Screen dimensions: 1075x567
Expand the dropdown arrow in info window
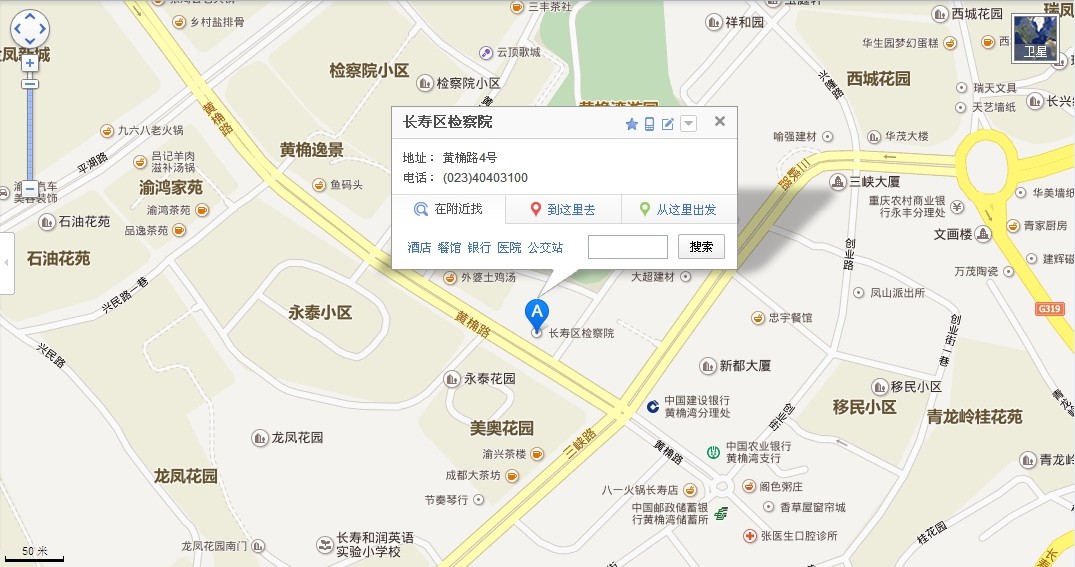coord(688,124)
